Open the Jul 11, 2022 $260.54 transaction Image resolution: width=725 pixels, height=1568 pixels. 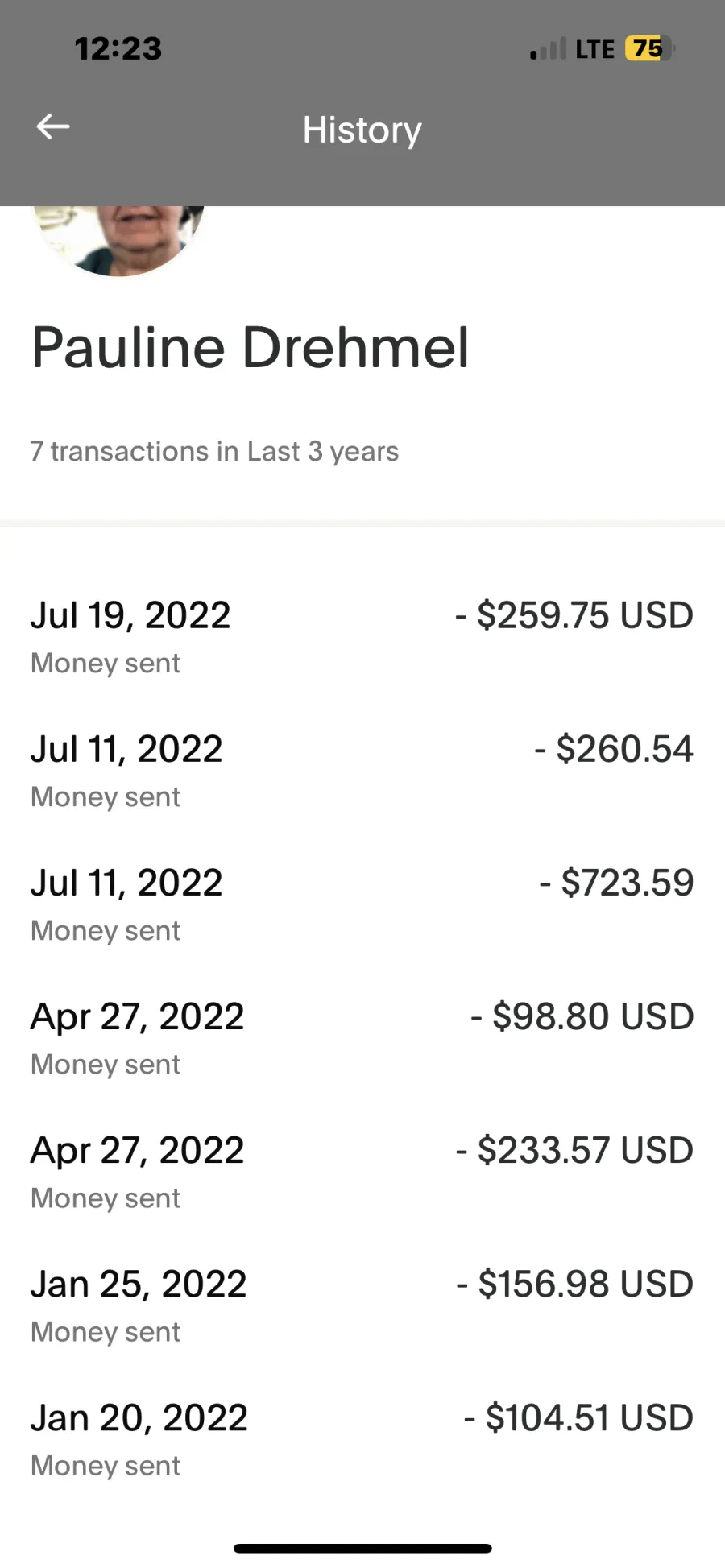[362, 770]
